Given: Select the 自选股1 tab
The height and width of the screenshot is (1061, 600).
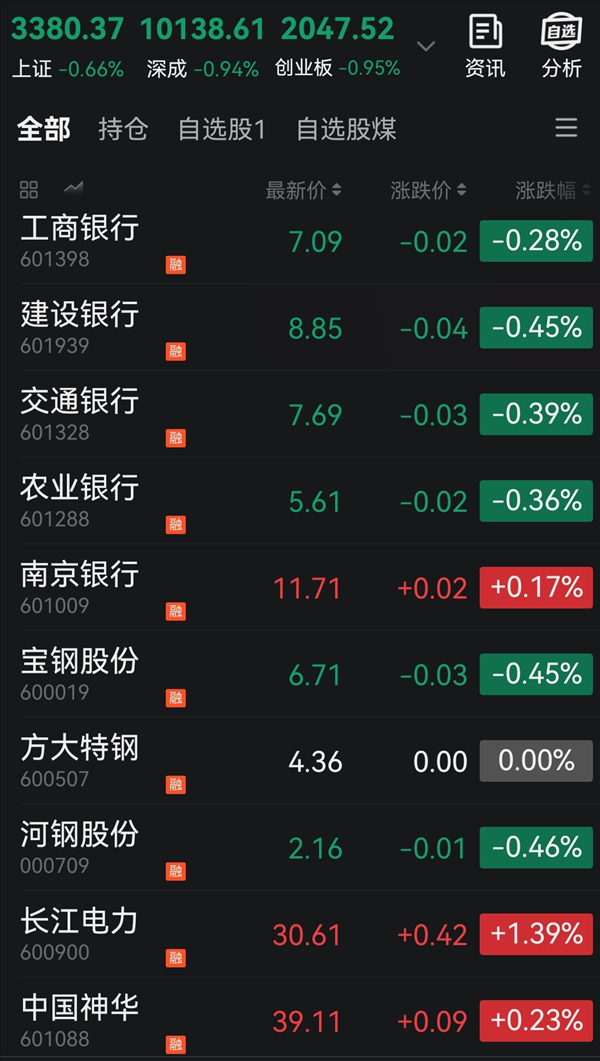Looking at the screenshot, I should tap(222, 129).
